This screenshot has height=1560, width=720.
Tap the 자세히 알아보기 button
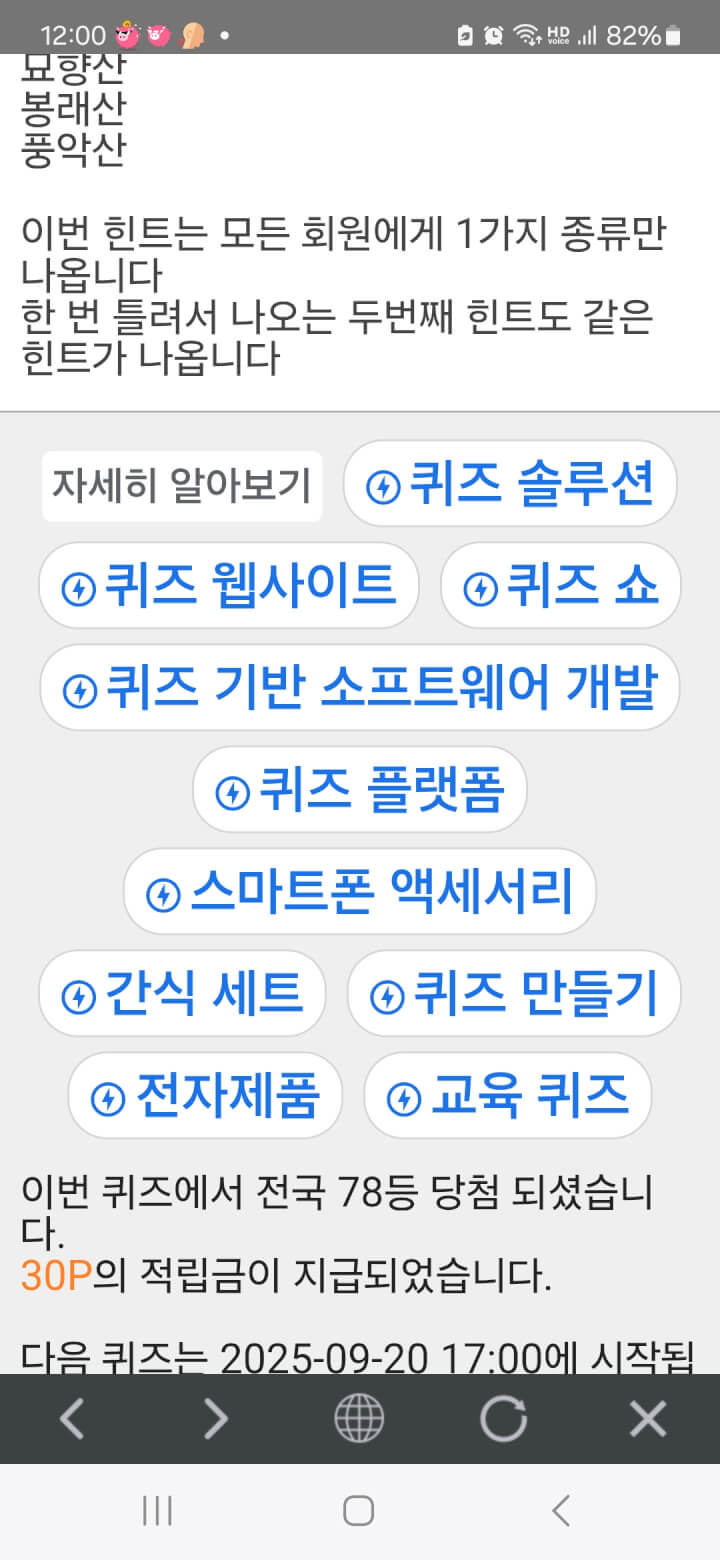(x=182, y=486)
